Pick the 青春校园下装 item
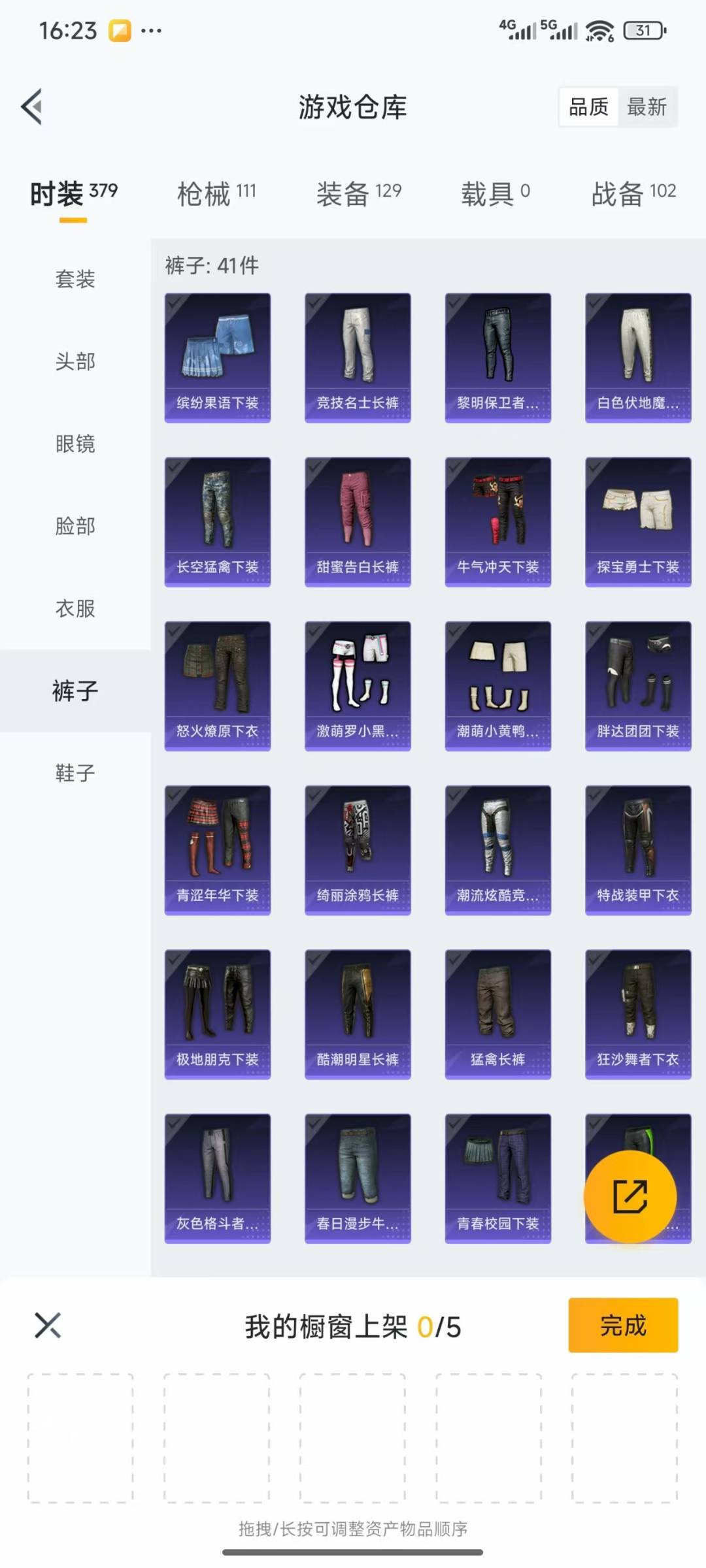The width and height of the screenshot is (706, 1568). [498, 1178]
